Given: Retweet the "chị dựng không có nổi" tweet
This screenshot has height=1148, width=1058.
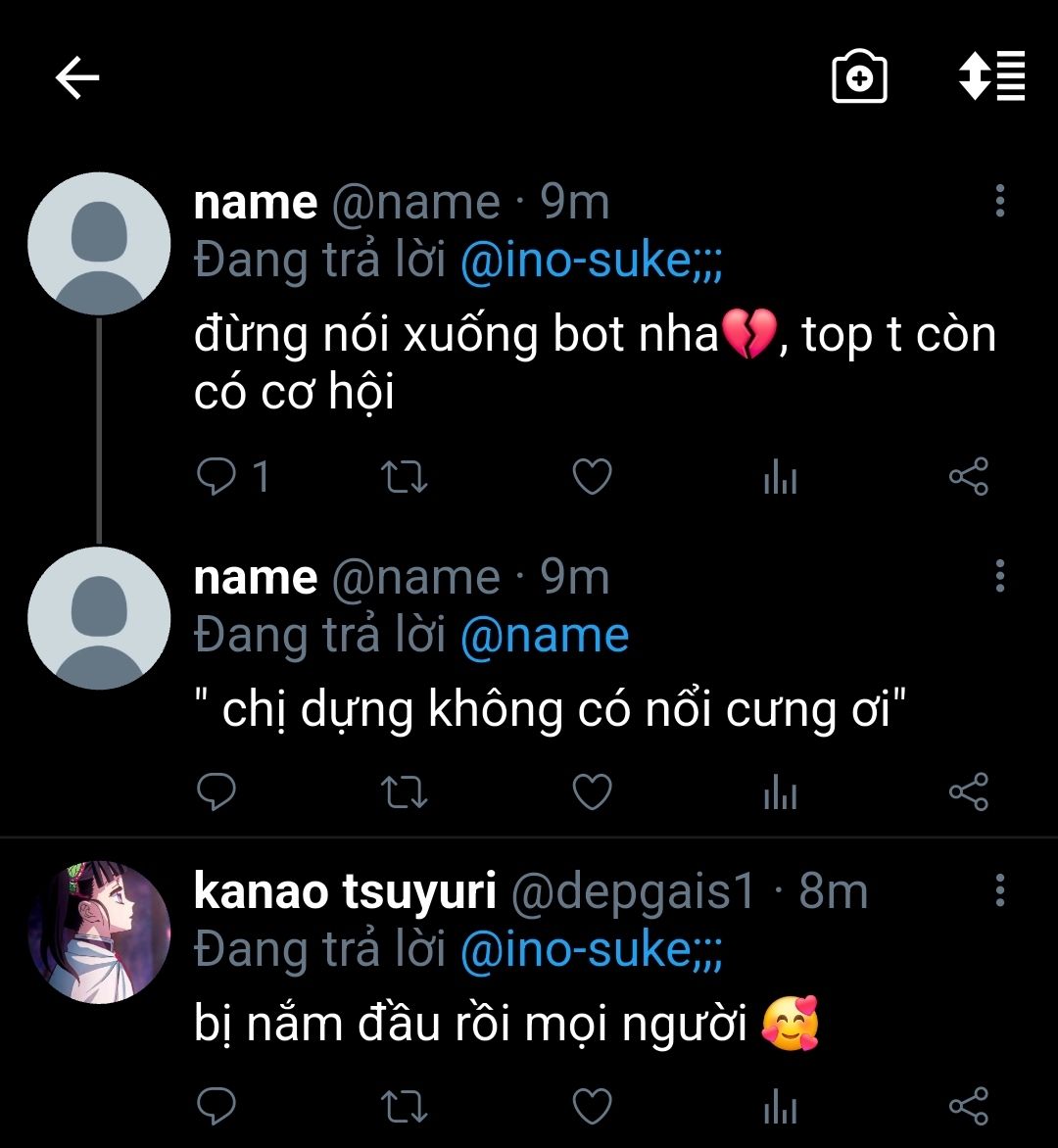Looking at the screenshot, I should [405, 791].
